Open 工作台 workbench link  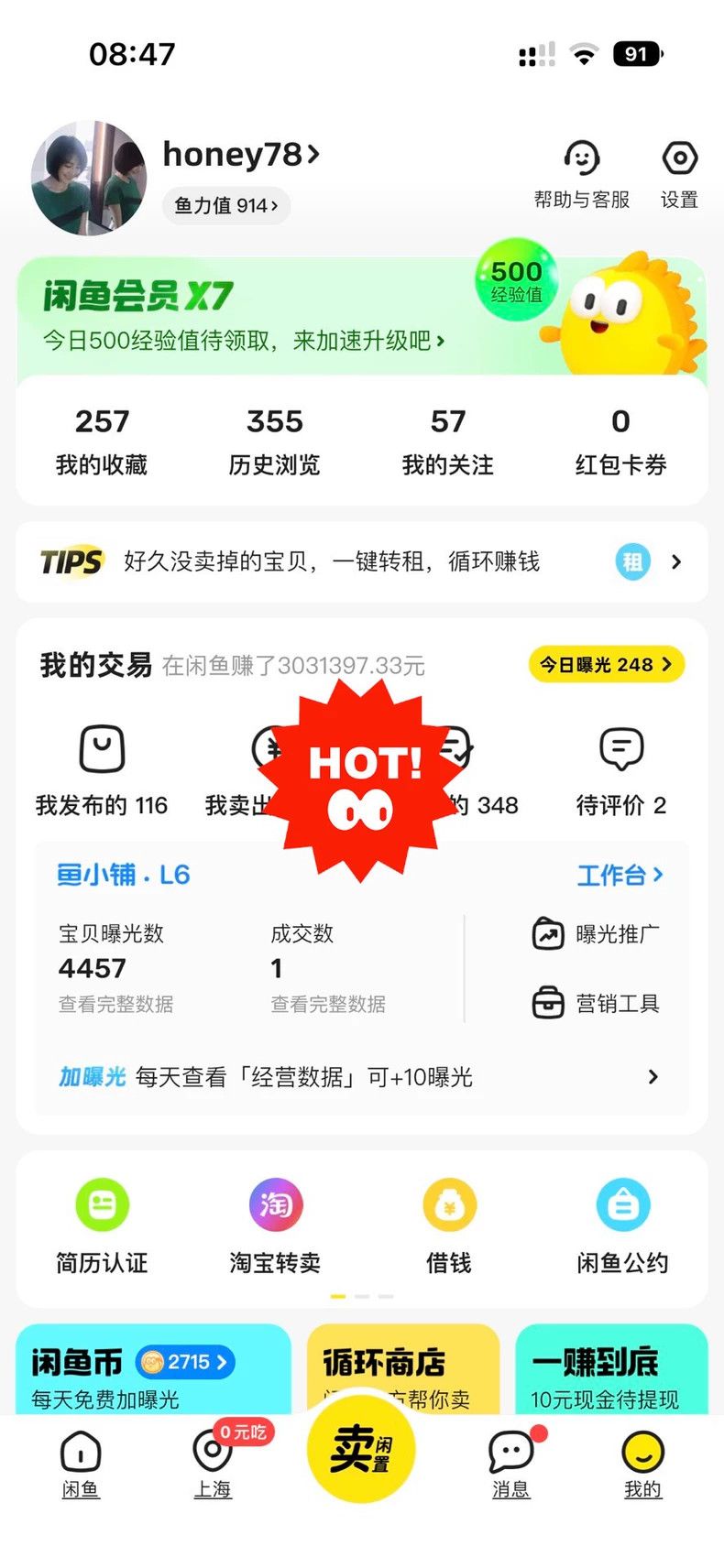pyautogui.click(x=620, y=875)
